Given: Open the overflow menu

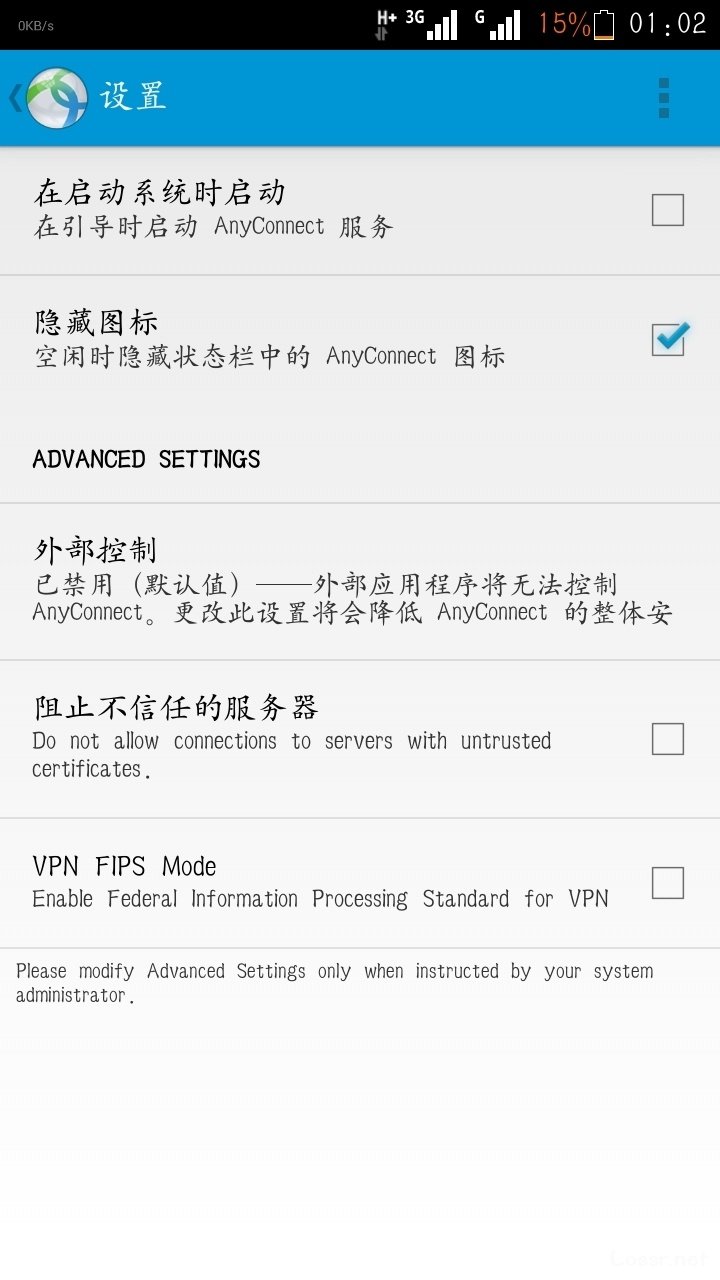Looking at the screenshot, I should (664, 98).
